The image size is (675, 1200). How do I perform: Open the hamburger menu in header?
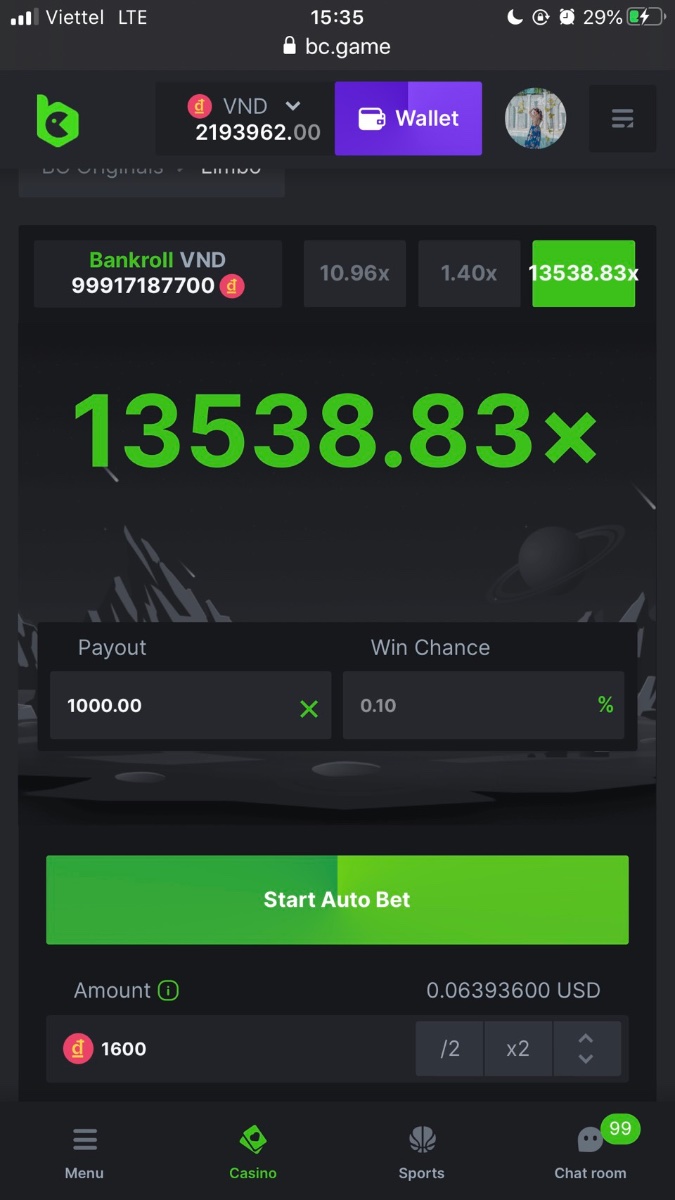point(622,119)
